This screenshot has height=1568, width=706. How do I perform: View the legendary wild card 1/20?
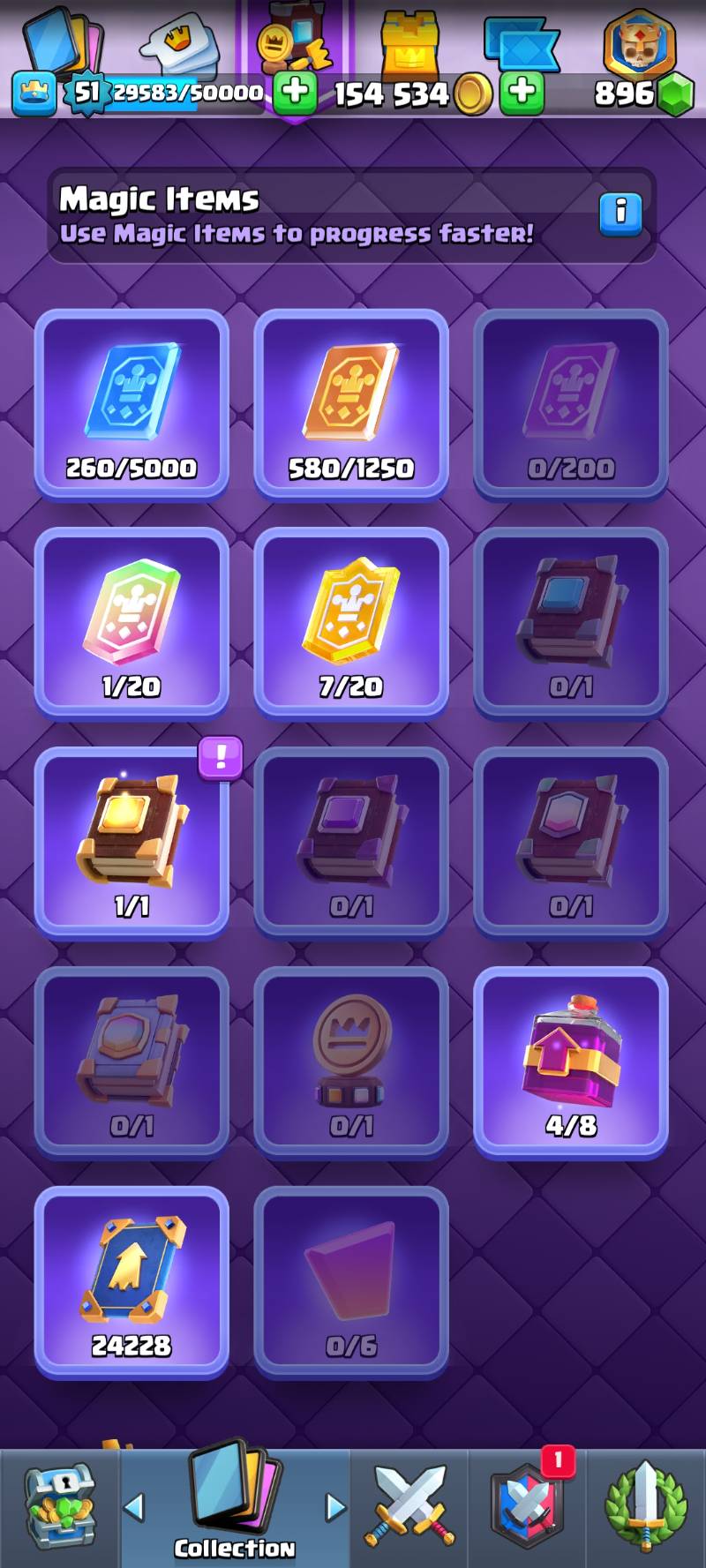[x=131, y=623]
